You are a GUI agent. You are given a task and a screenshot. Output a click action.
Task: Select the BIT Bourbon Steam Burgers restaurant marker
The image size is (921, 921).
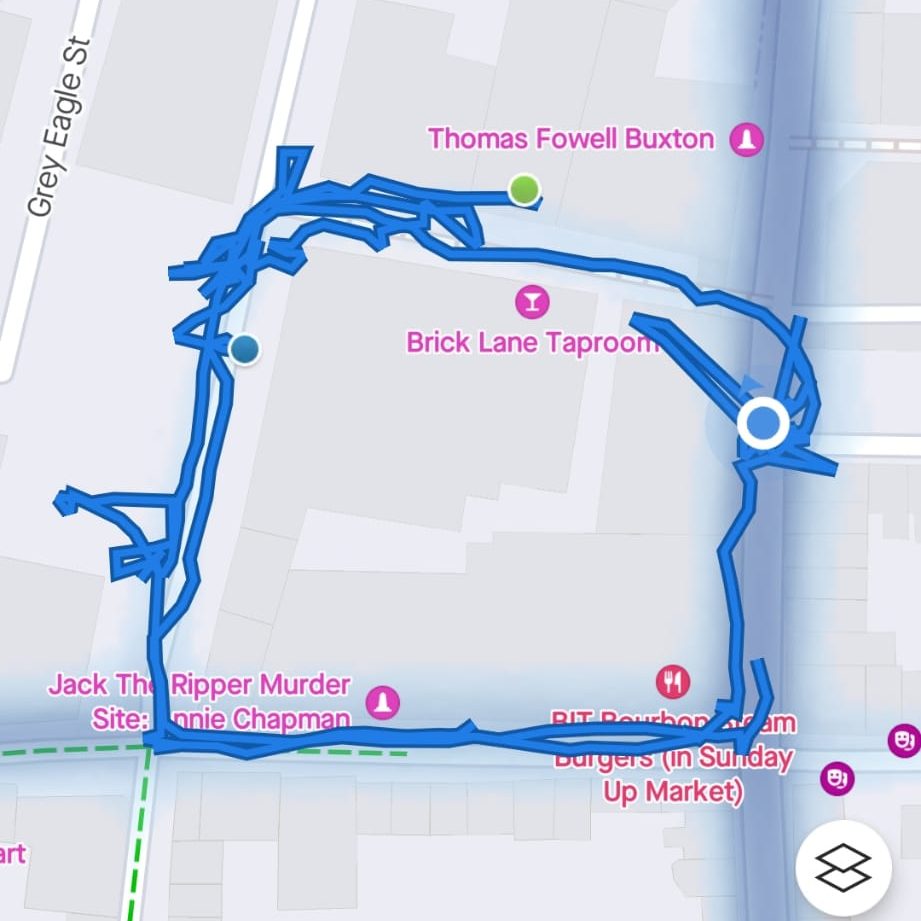[x=673, y=682]
